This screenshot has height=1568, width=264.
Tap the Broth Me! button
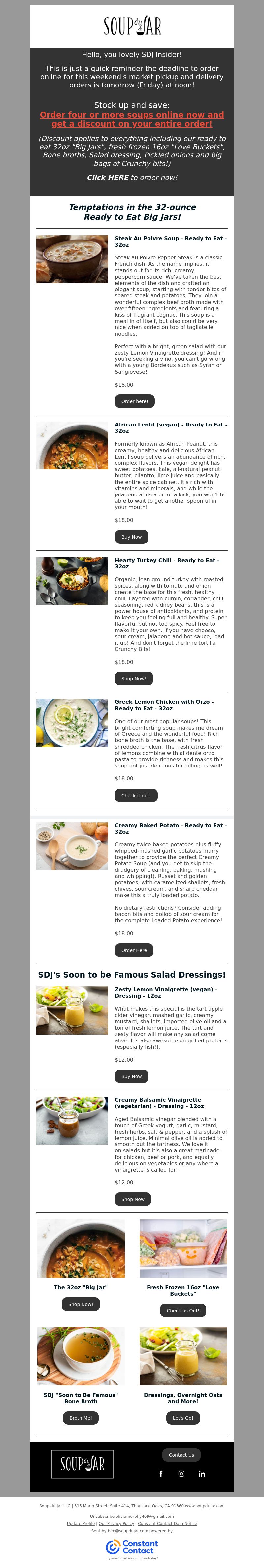pos(80,1418)
